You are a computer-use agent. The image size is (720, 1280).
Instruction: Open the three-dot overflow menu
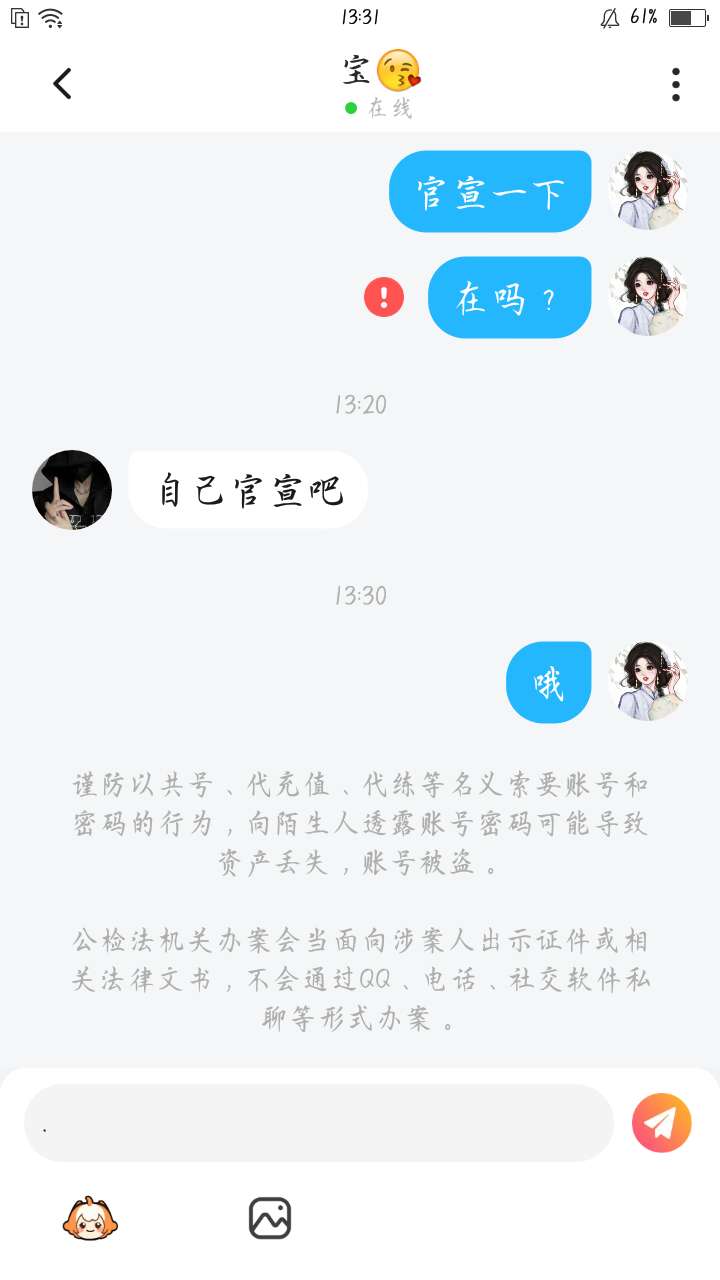(676, 84)
